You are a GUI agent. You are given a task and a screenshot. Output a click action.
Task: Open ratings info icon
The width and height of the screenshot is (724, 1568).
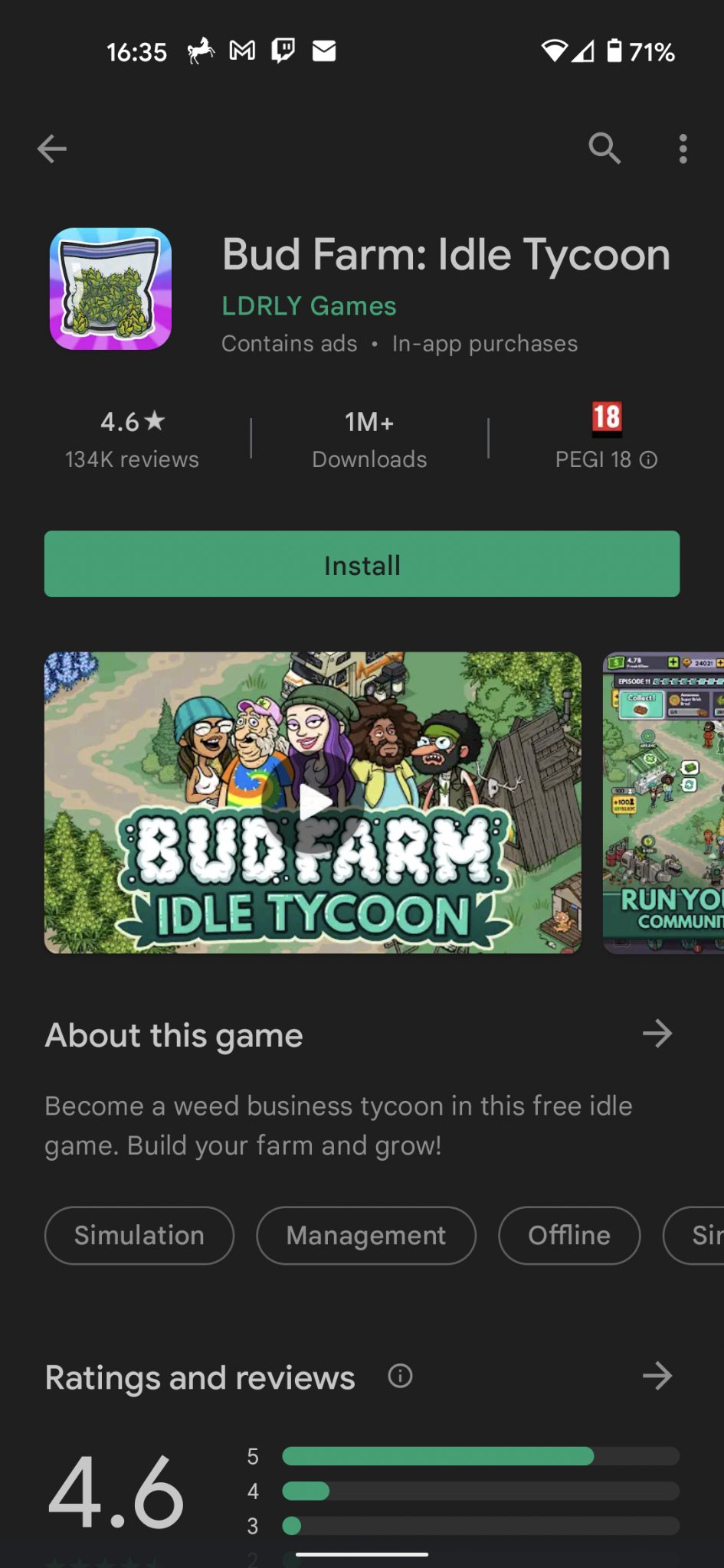pos(400,1376)
